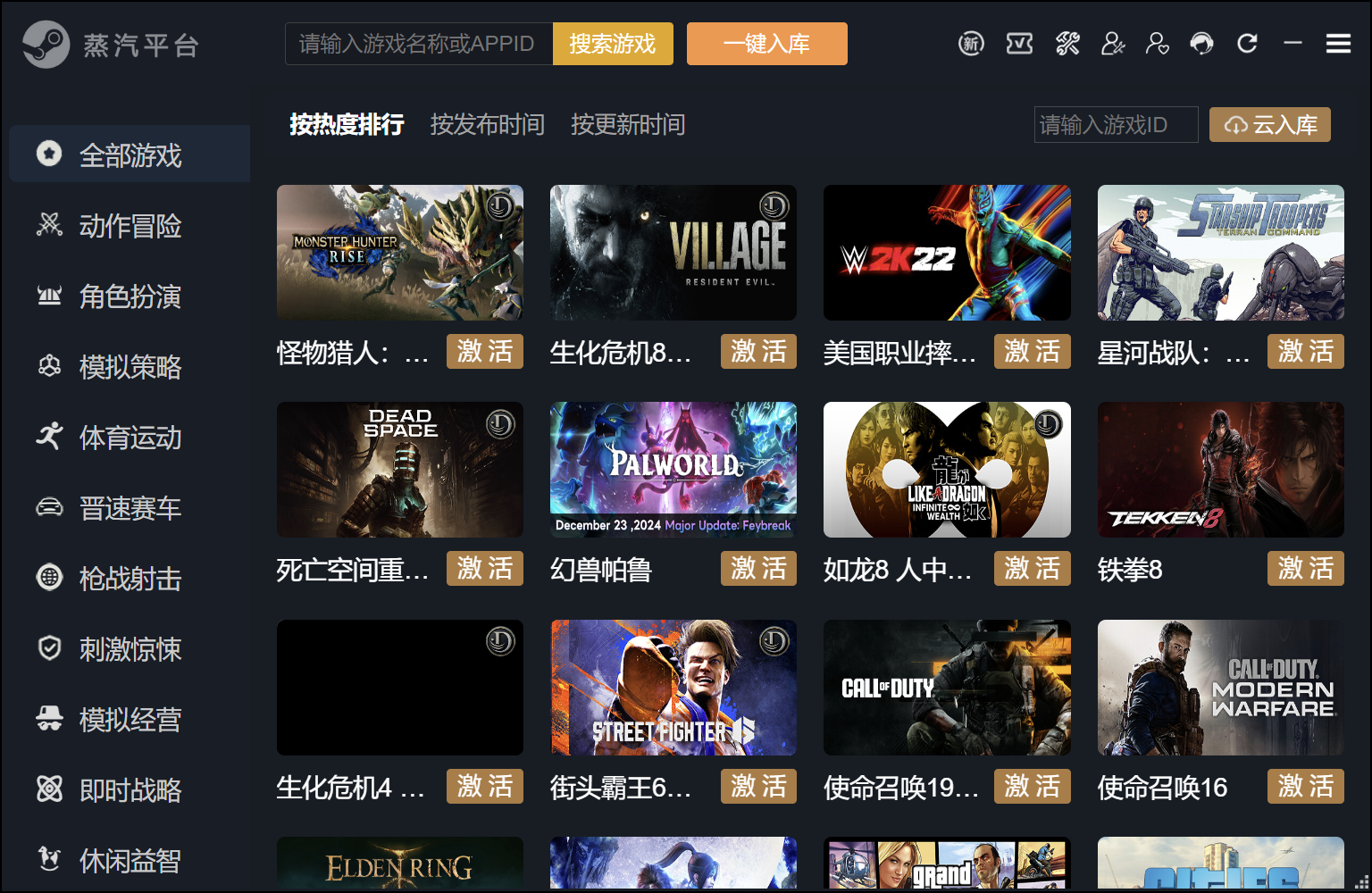Open the WWE 2K22 game tile
Image resolution: width=1372 pixels, height=893 pixels.
click(946, 253)
